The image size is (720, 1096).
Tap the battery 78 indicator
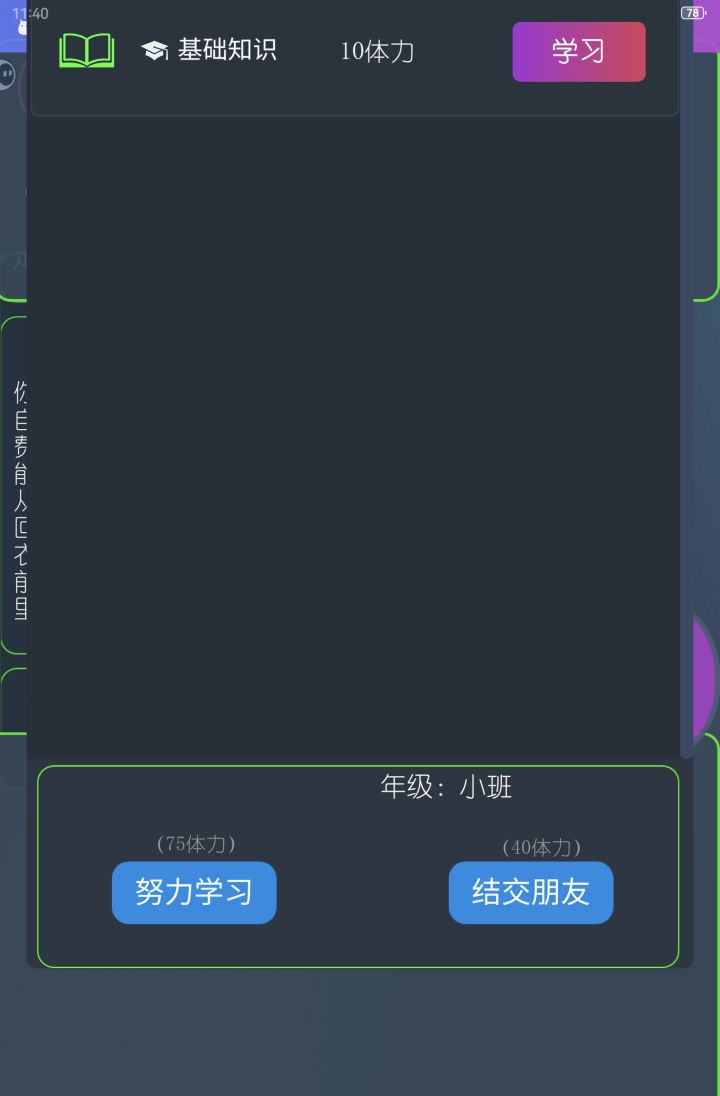coord(692,13)
